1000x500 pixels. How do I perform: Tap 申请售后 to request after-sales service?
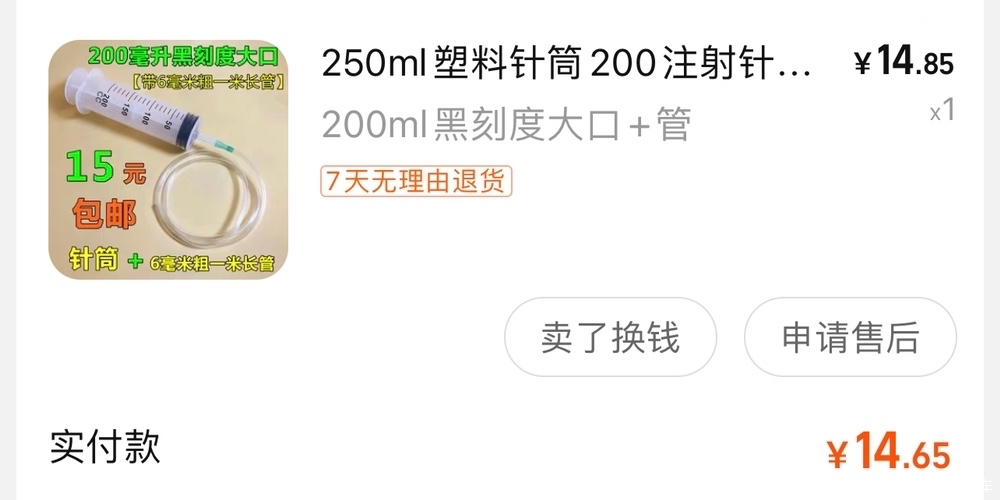(850, 337)
